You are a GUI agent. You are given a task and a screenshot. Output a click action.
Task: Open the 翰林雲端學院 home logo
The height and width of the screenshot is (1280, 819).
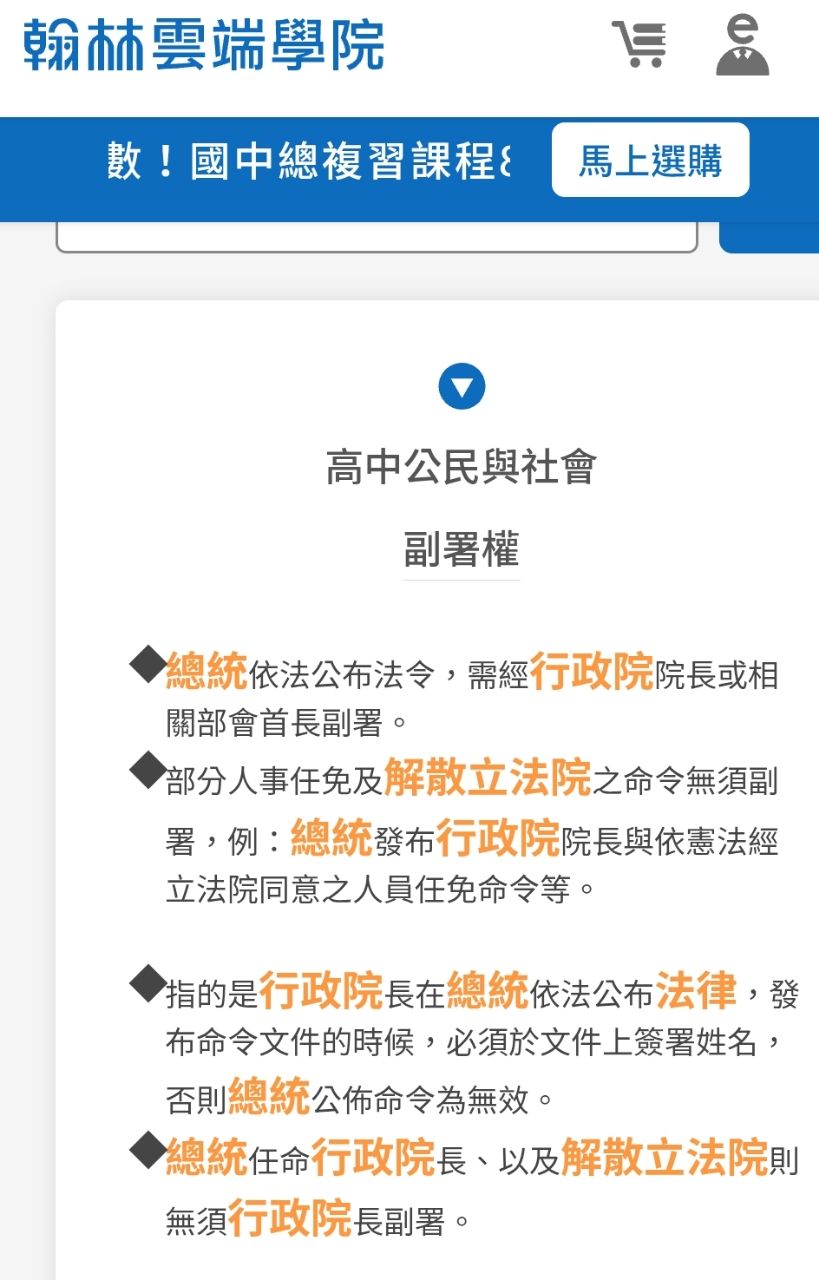pyautogui.click(x=204, y=45)
